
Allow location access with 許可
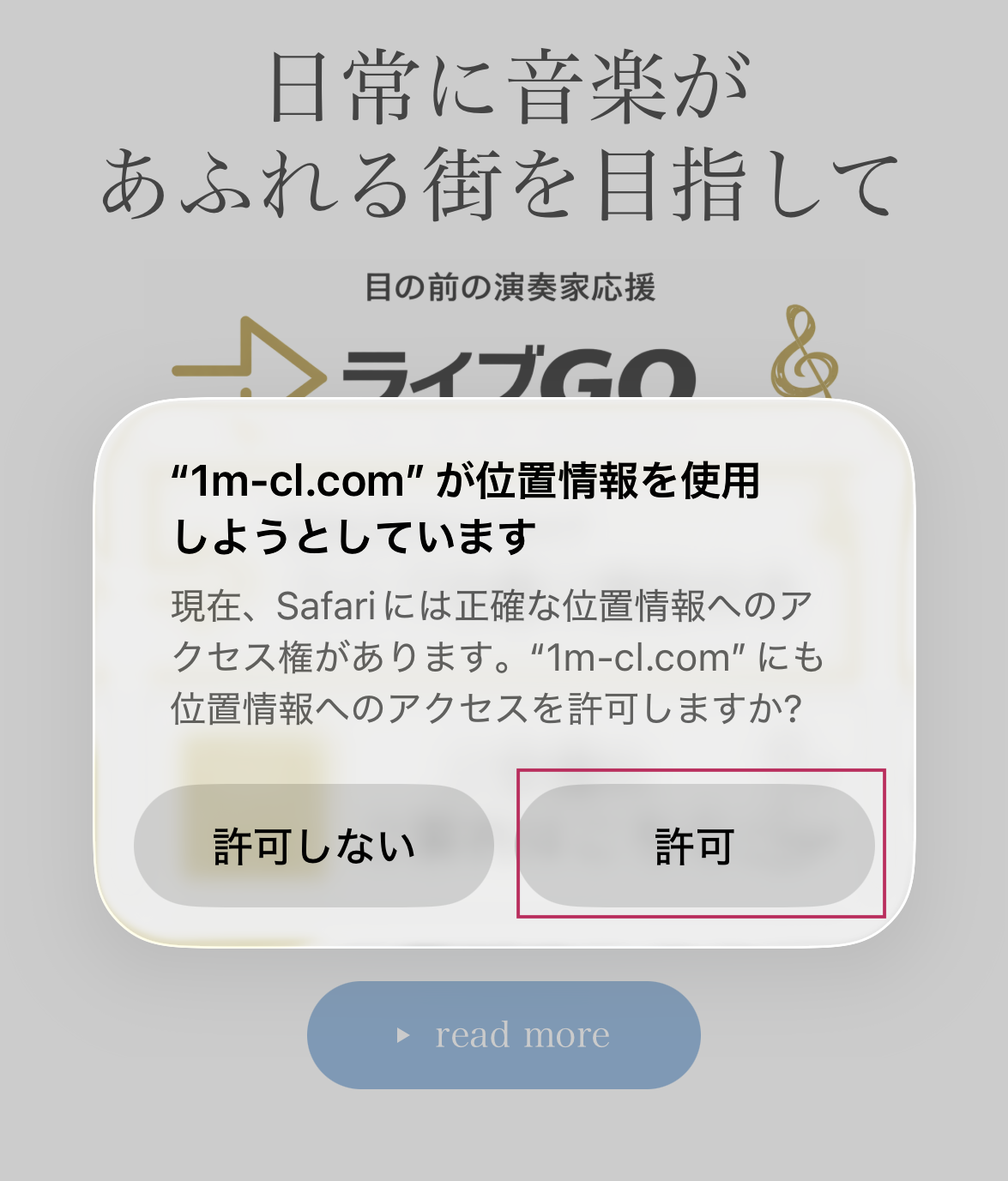(696, 846)
